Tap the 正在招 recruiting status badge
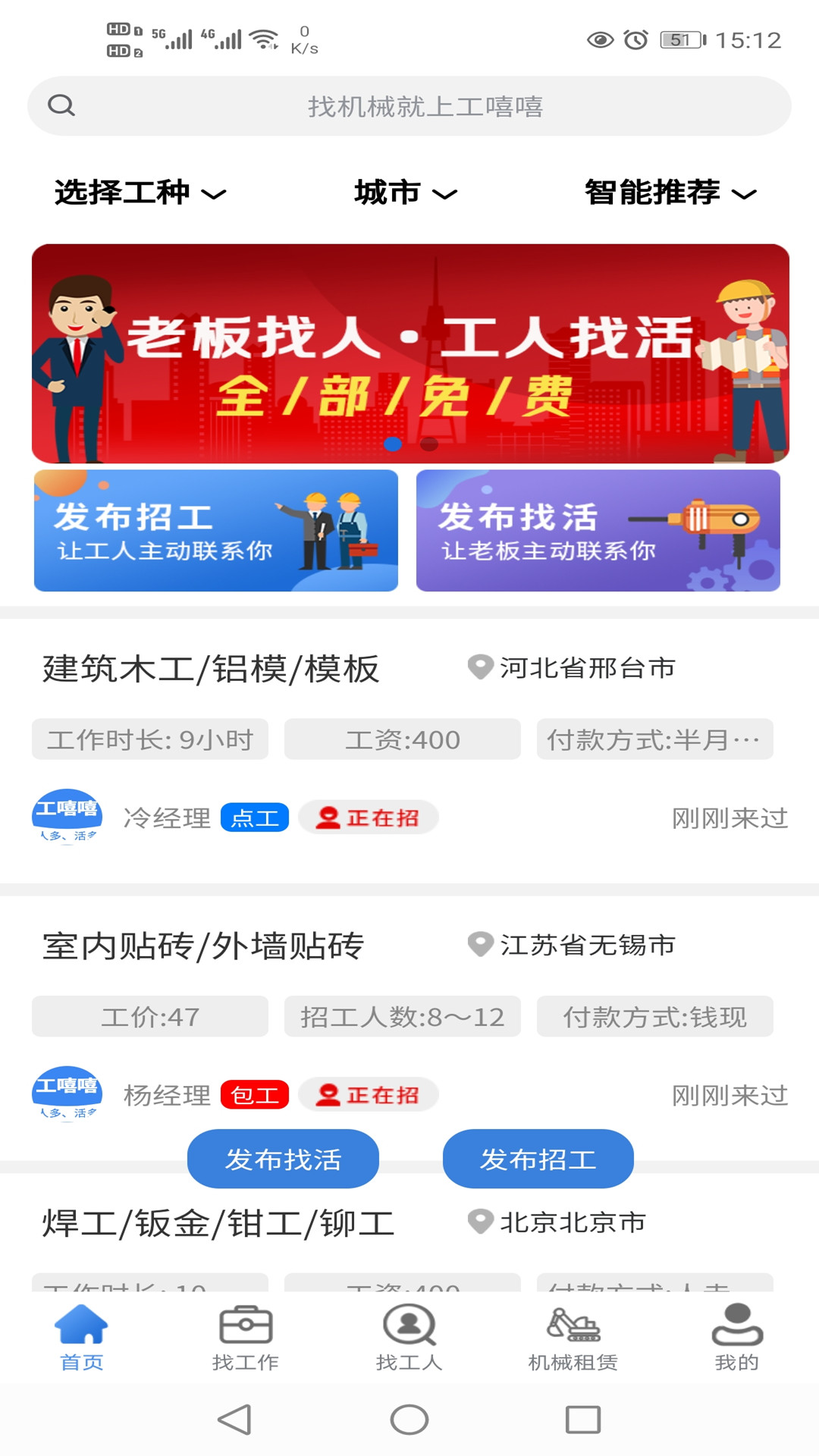The height and width of the screenshot is (1456, 819). (x=369, y=817)
